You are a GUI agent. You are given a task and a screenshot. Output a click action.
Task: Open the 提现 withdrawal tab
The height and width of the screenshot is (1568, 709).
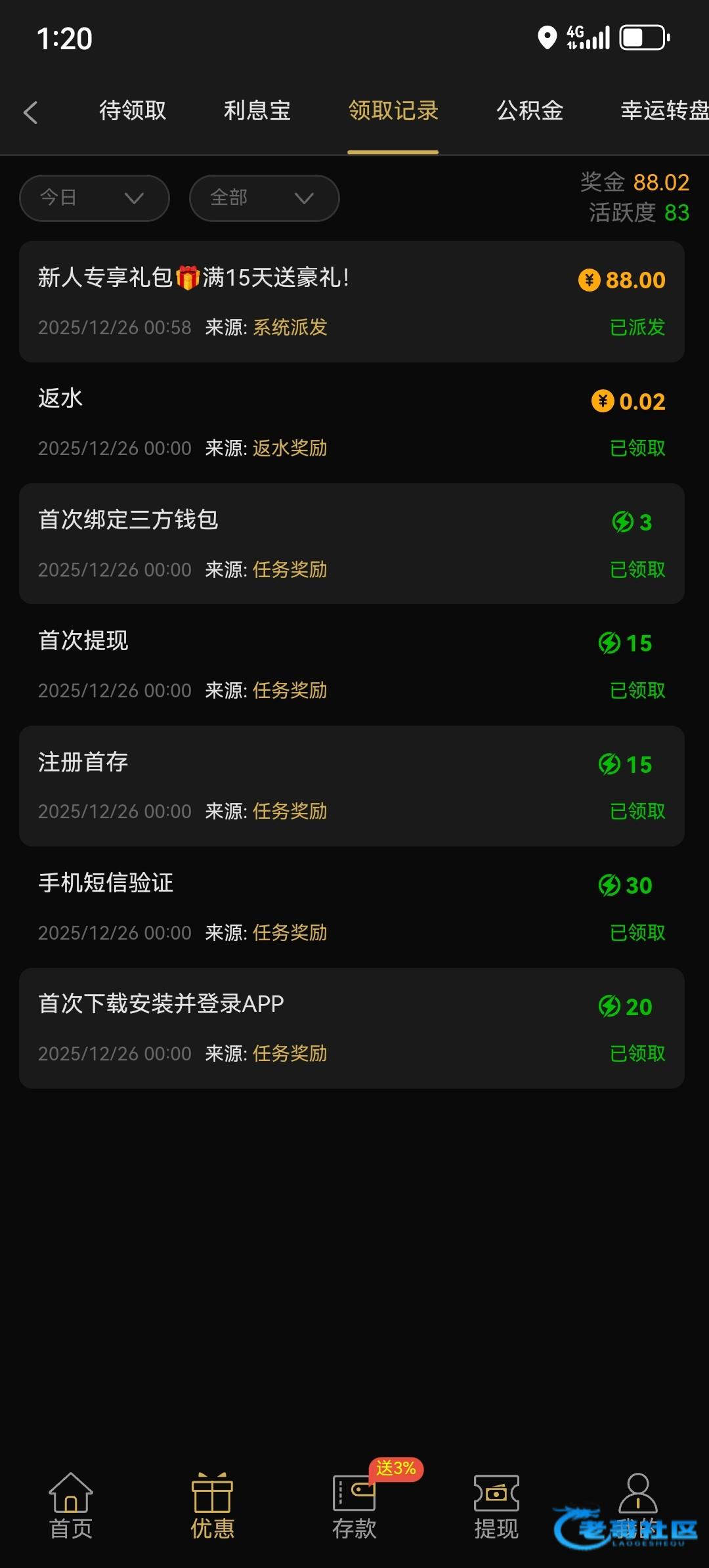coord(496,1506)
